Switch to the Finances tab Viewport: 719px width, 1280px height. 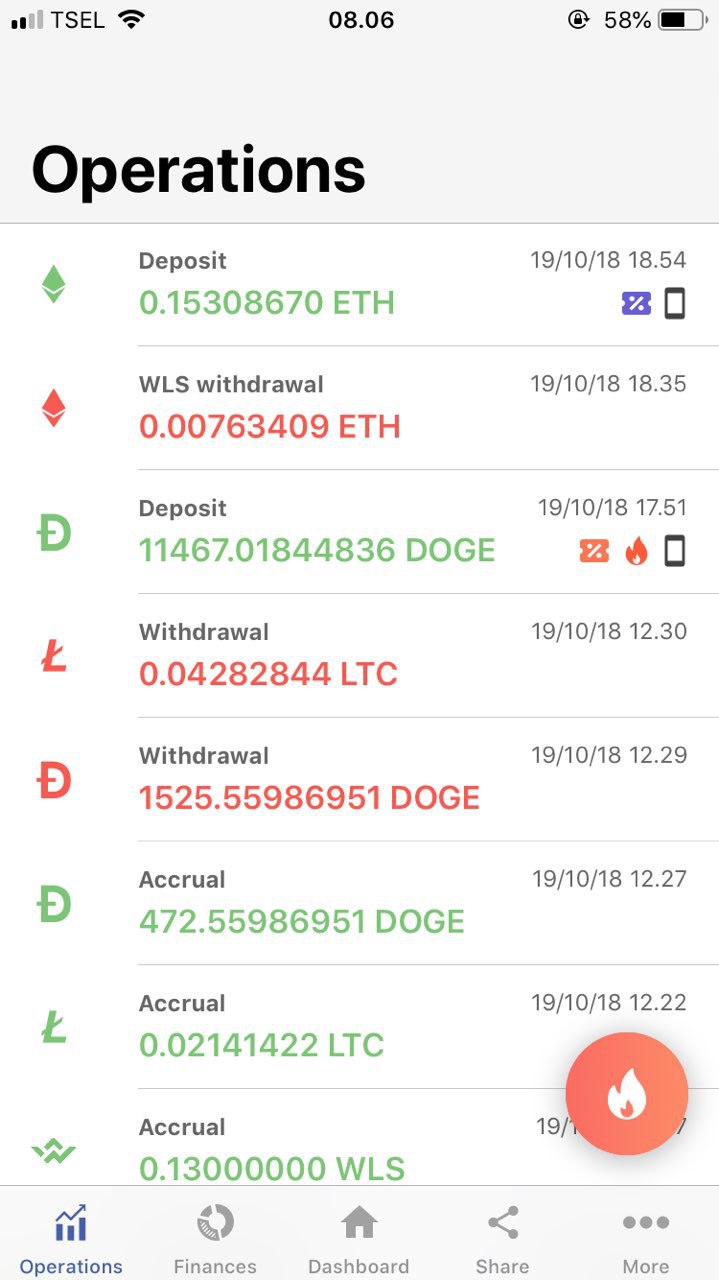click(215, 1238)
